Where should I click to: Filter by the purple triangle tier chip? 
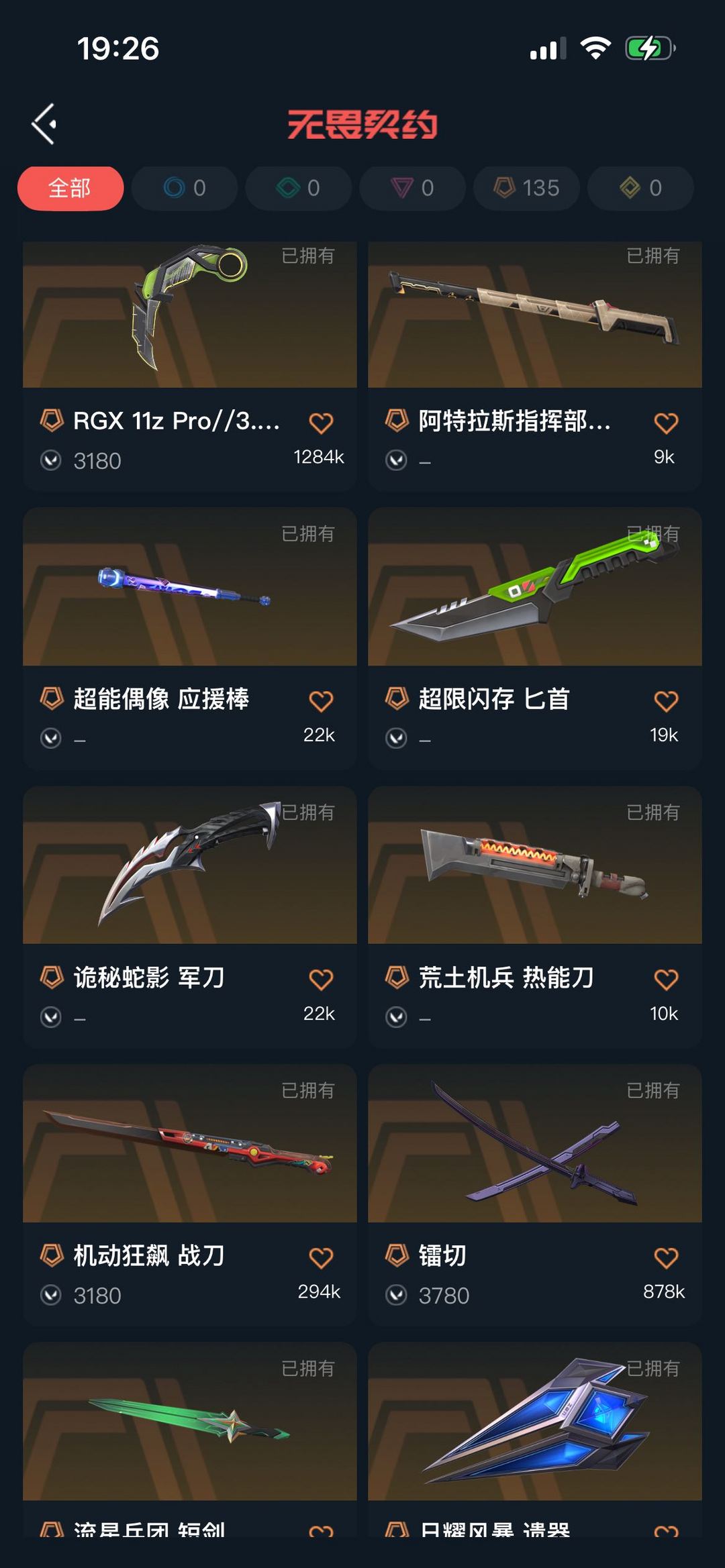(x=413, y=188)
